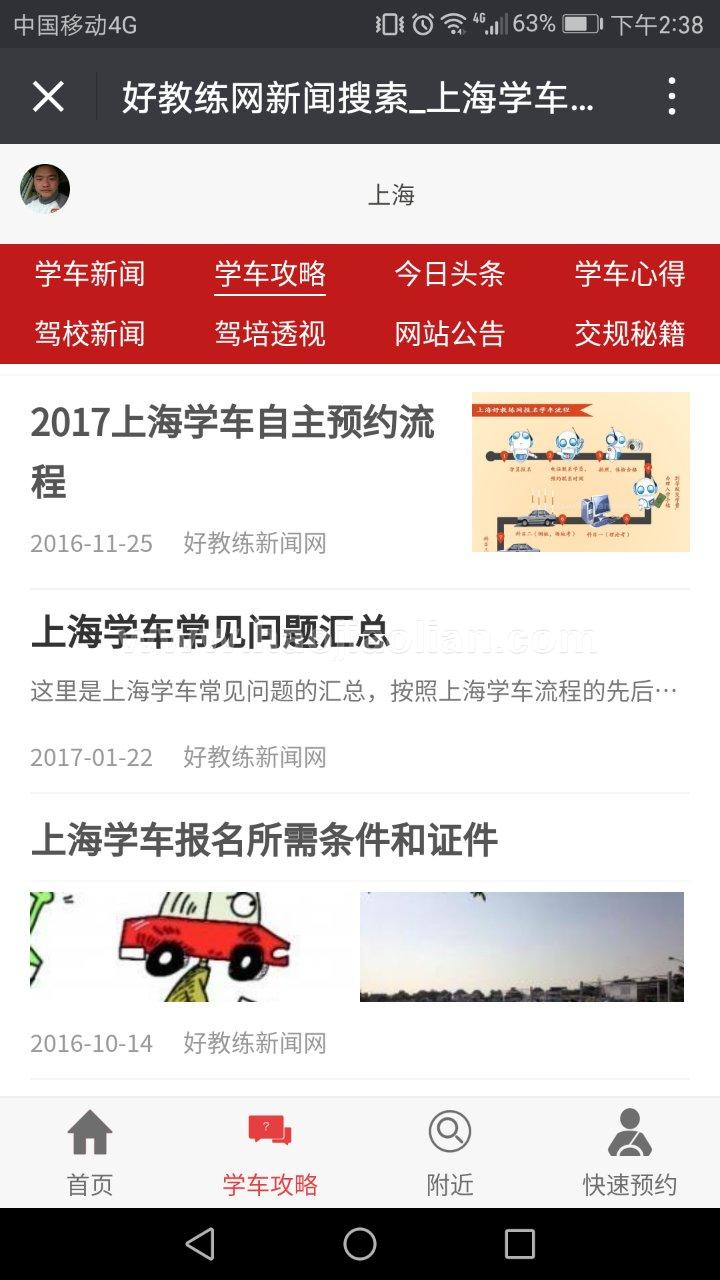Close the web page with the X

click(x=48, y=97)
